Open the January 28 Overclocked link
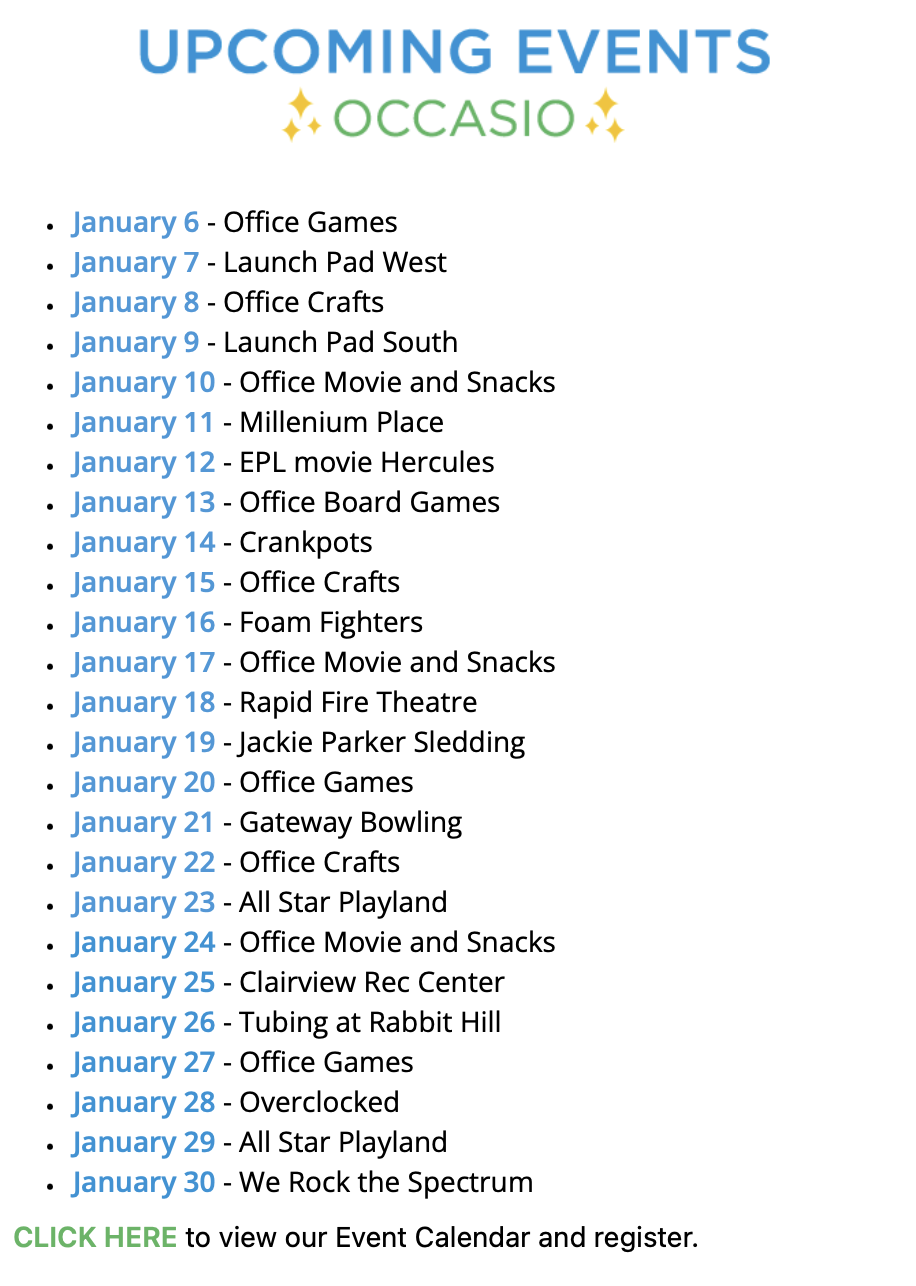The image size is (916, 1286). pos(143,1102)
